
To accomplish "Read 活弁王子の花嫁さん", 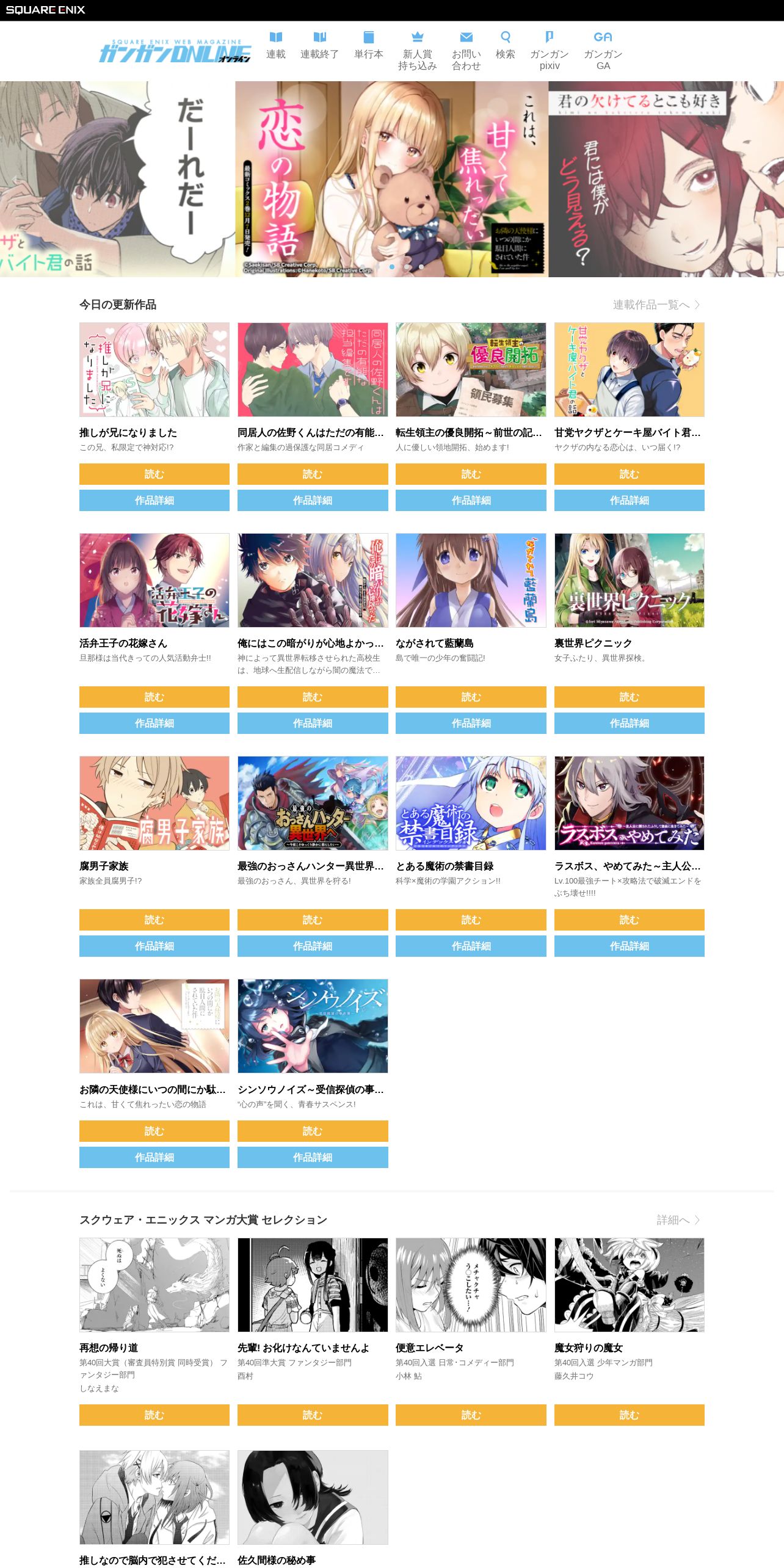I will [154, 697].
